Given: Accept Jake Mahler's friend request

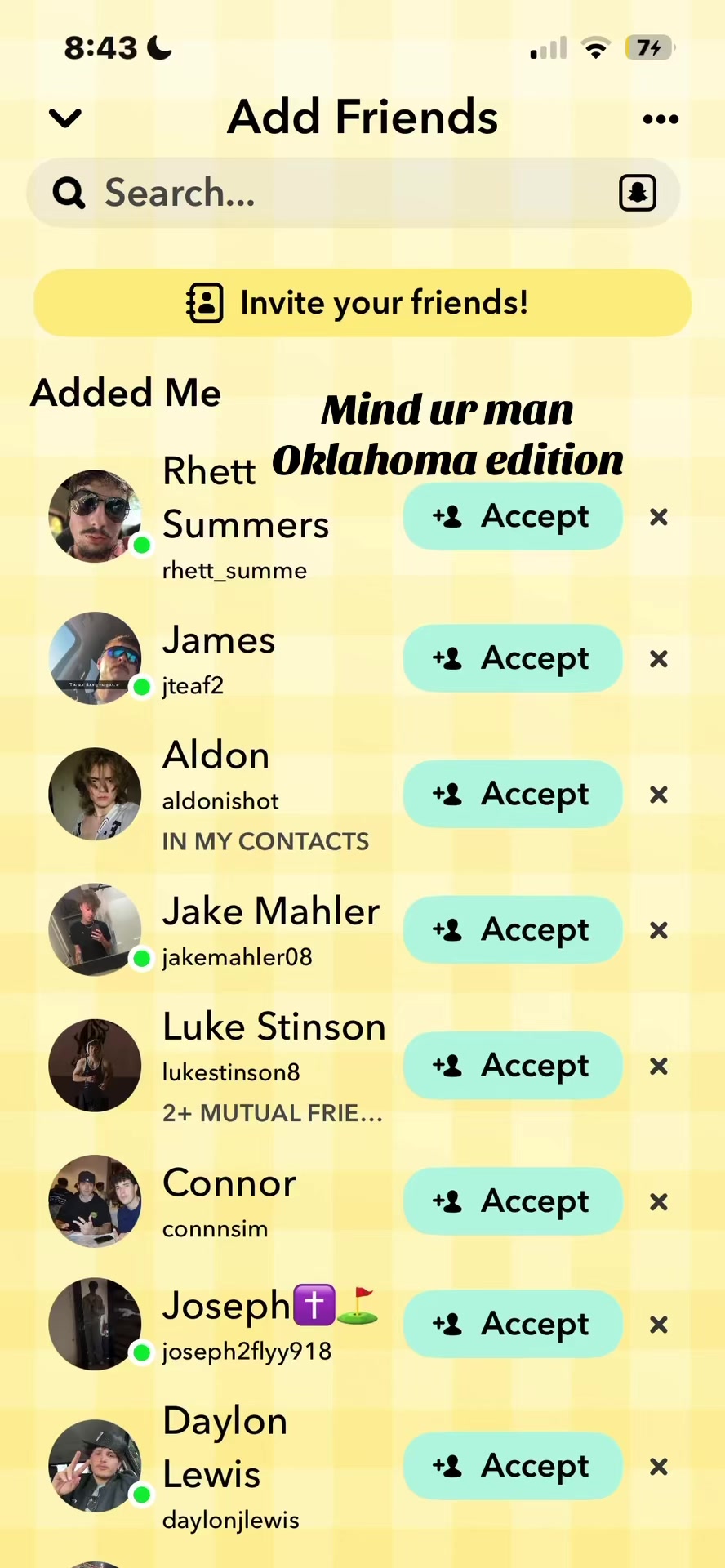Looking at the screenshot, I should pos(513,929).
